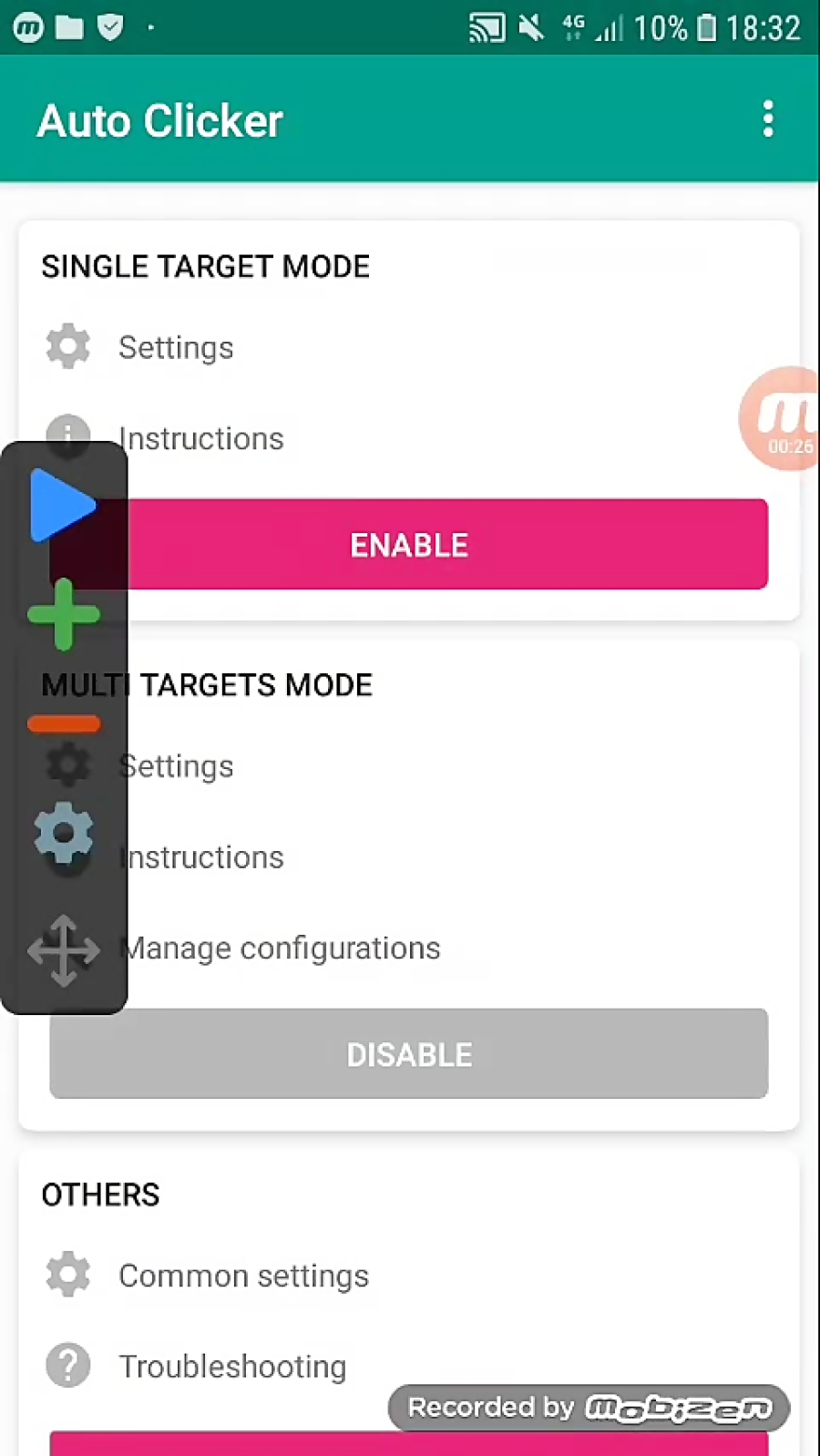The height and width of the screenshot is (1456, 820).
Task: Tap the Mobizen recording bubble
Action: (x=784, y=419)
